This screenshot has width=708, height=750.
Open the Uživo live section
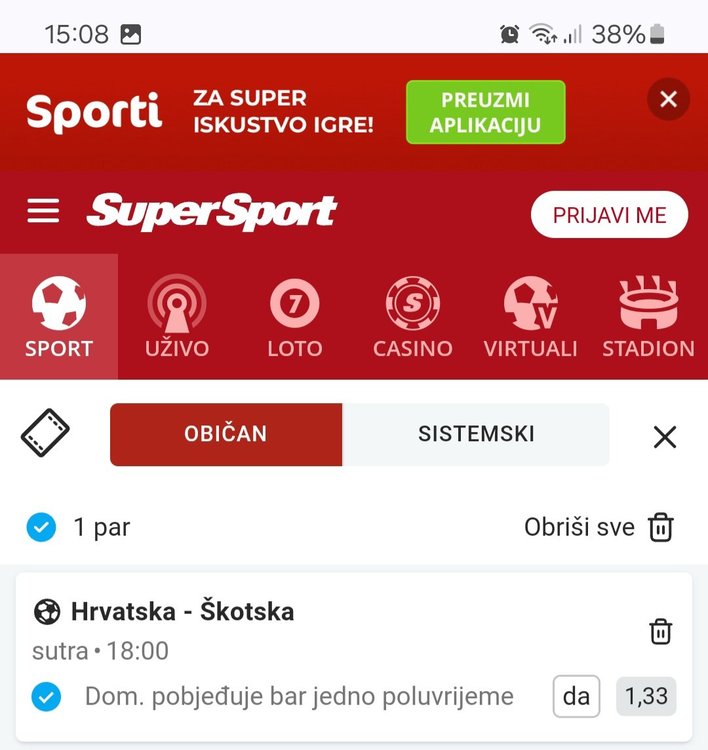pos(177,317)
